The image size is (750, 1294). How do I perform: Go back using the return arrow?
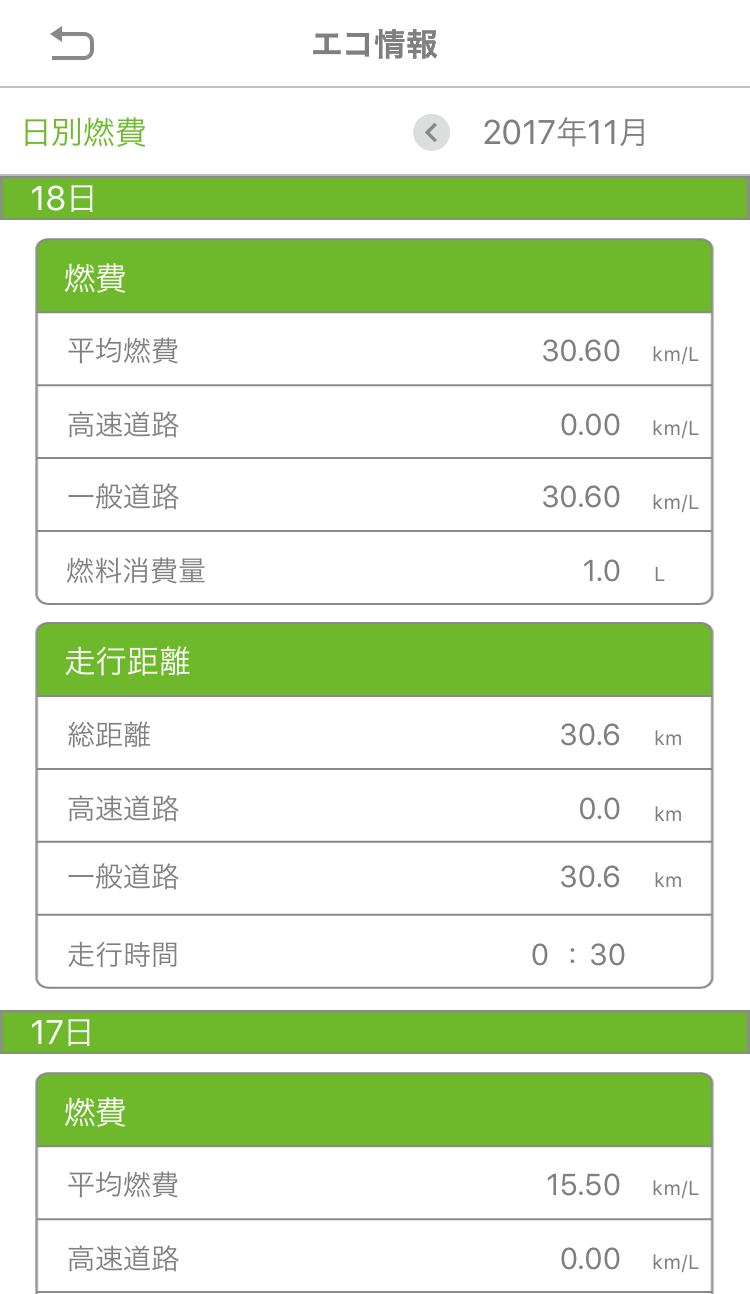73,44
